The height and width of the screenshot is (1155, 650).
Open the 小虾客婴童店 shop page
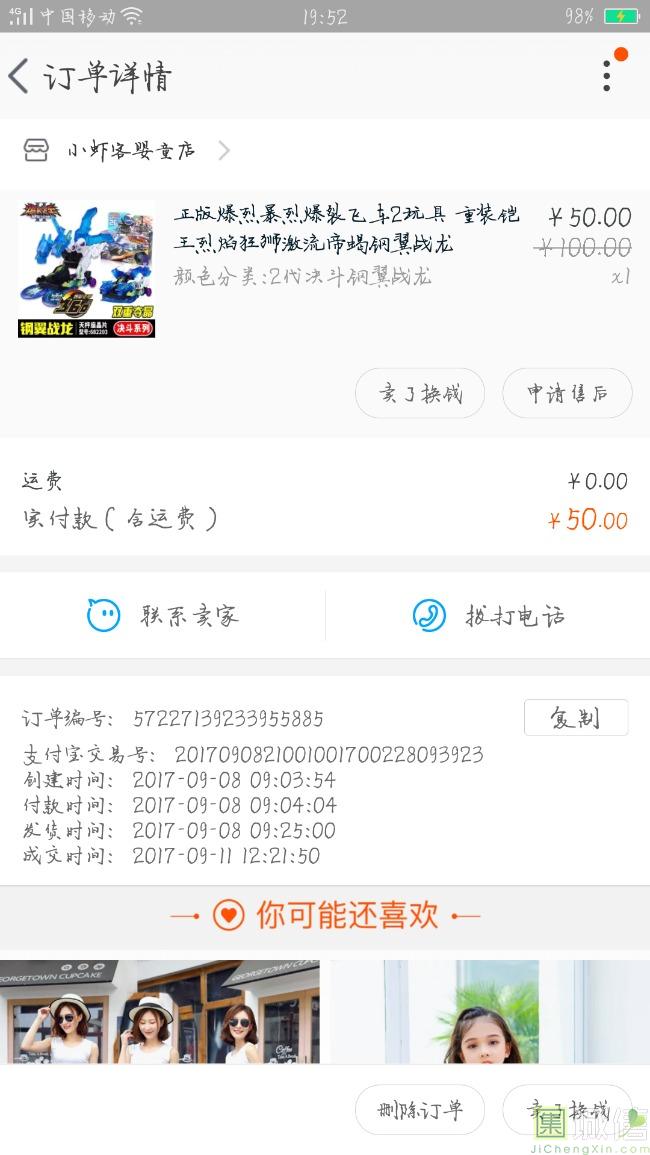pos(130,151)
